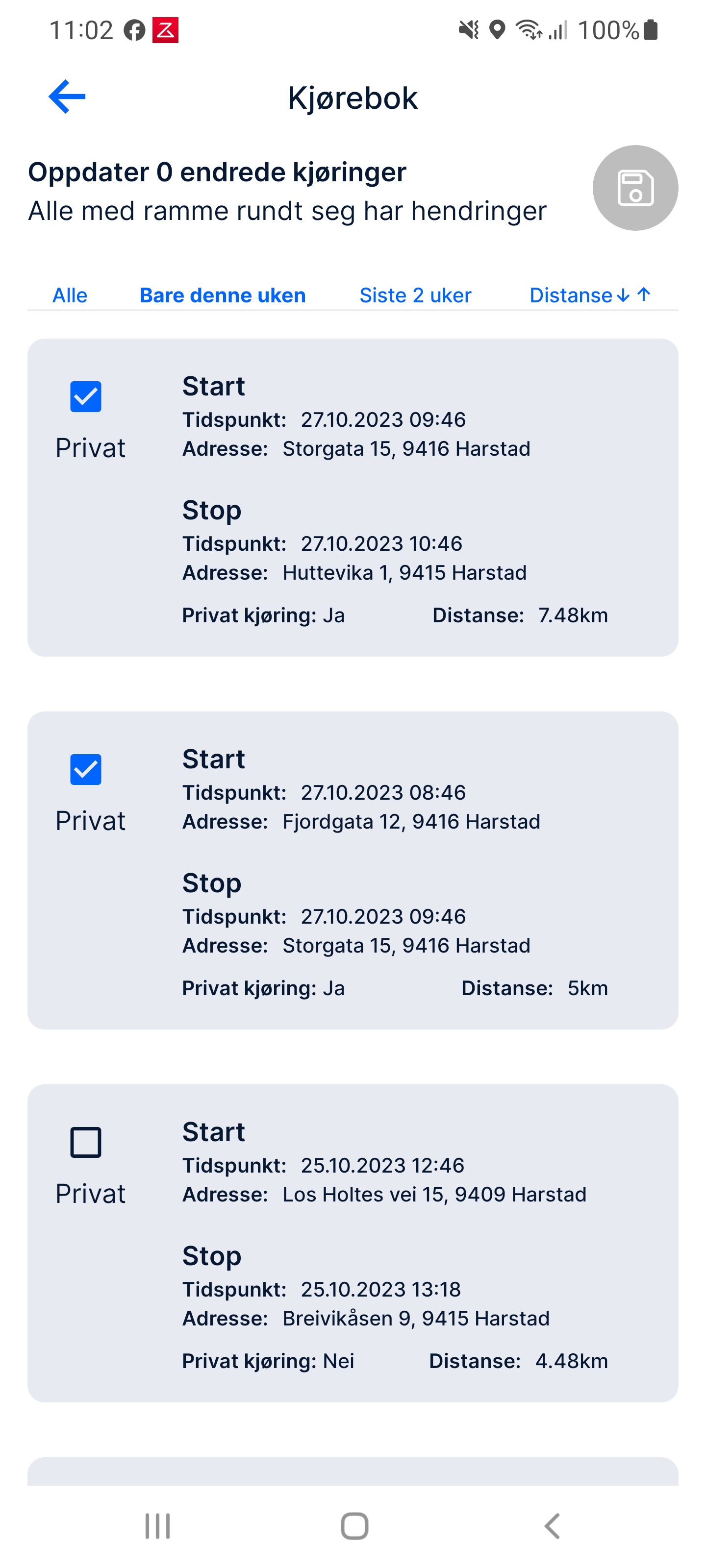
Task: Sort trips by Distanse ascending arrow
Action: (644, 294)
